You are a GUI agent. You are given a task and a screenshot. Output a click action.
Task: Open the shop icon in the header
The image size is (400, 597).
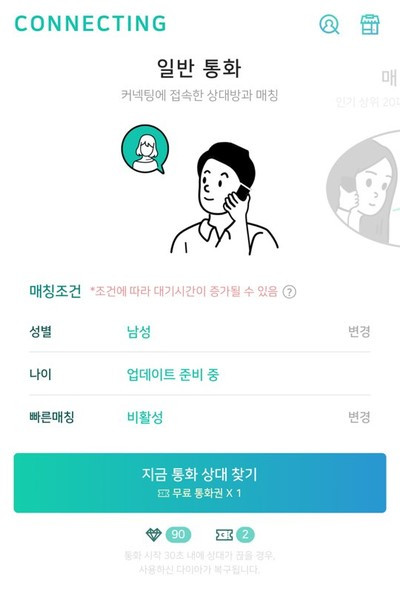[370, 24]
